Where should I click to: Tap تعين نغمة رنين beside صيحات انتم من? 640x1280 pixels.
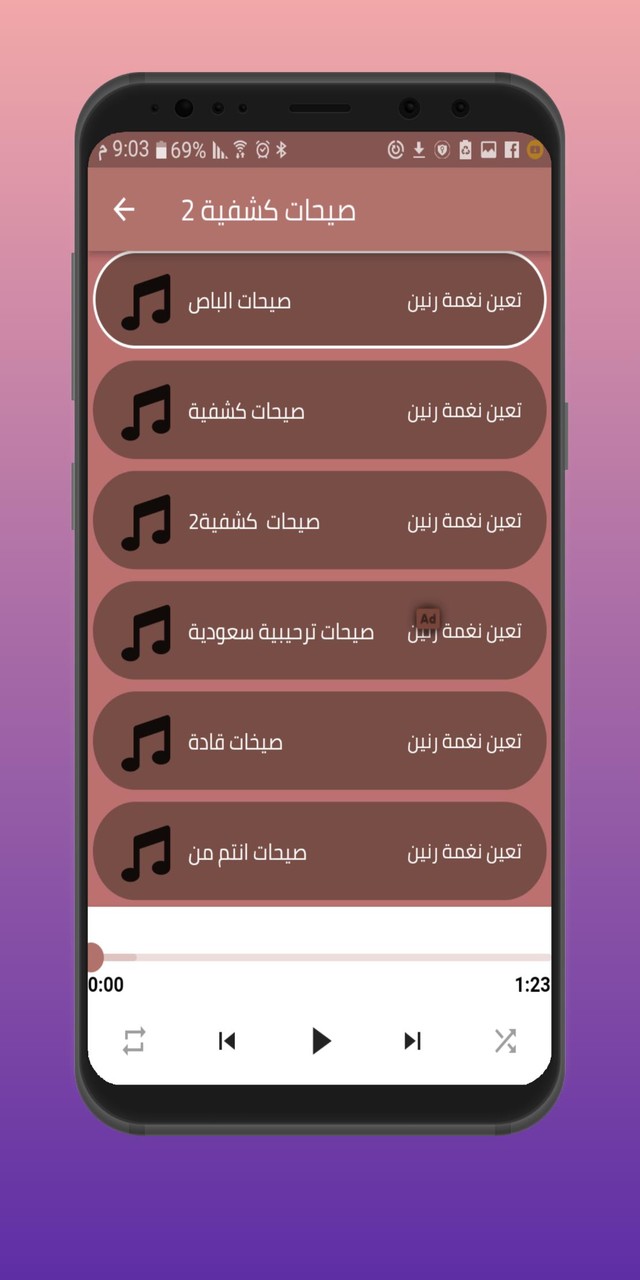pos(464,852)
